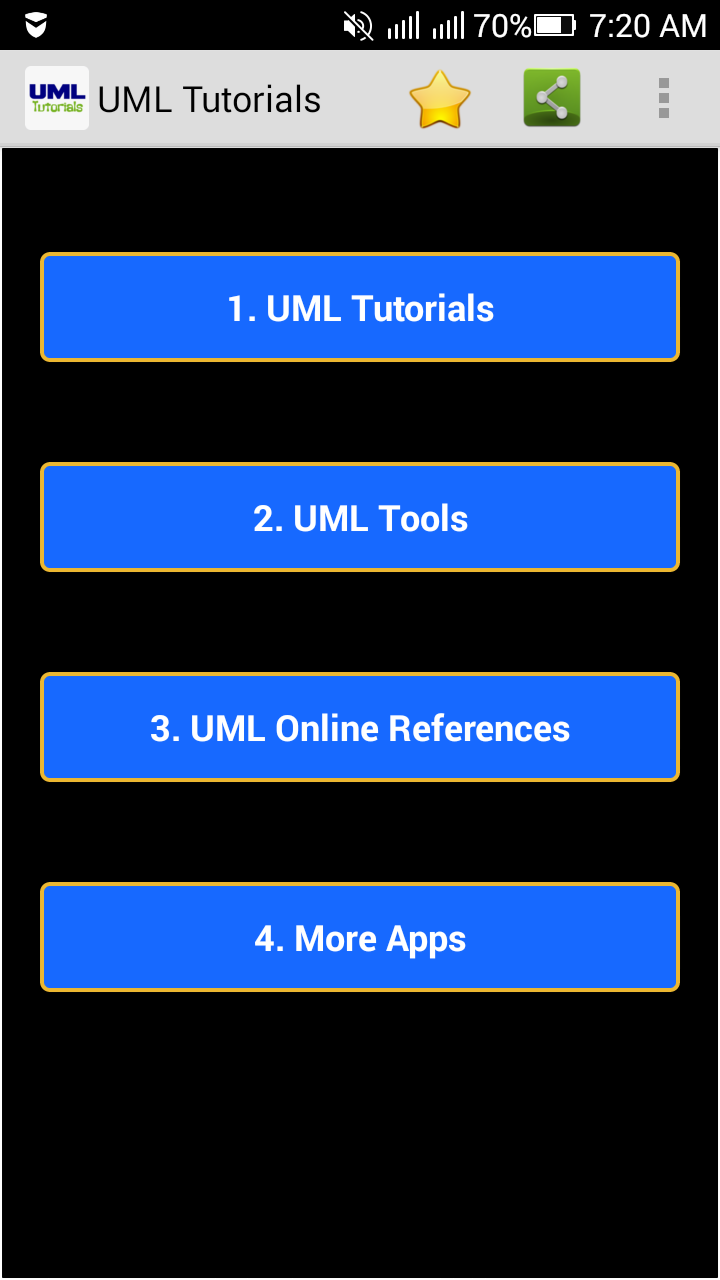This screenshot has width=720, height=1280.
Task: View "3. UML Online References"
Action: (360, 727)
